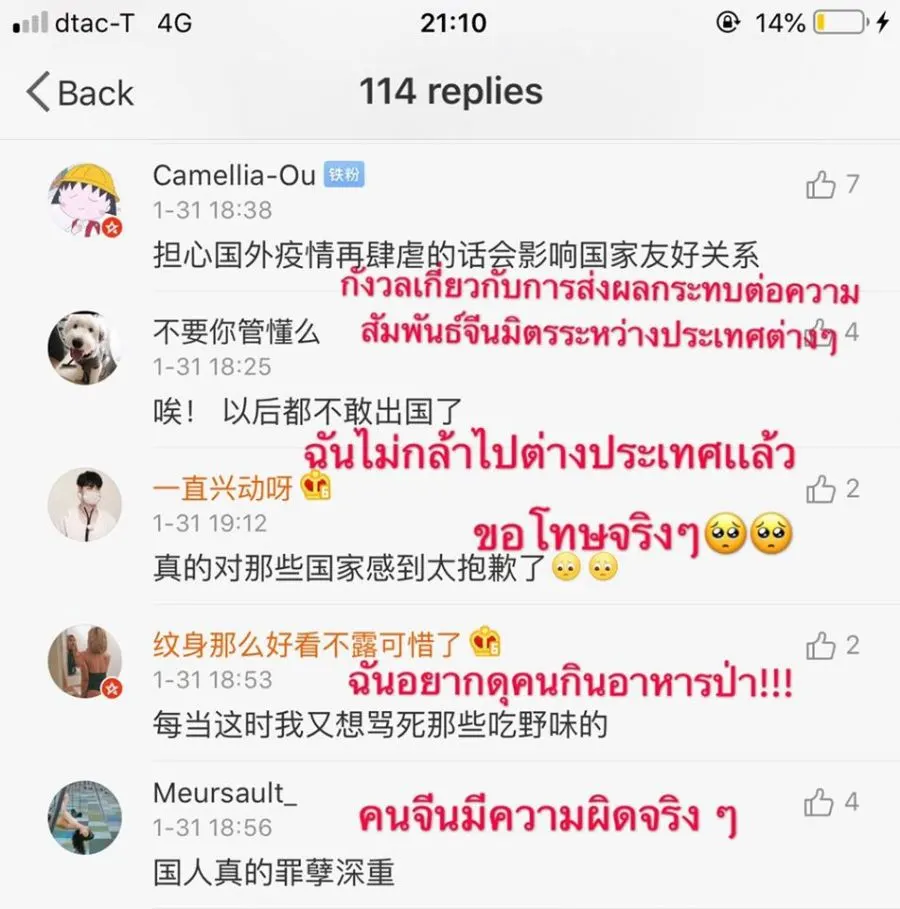The height and width of the screenshot is (909, 900).
Task: Open Meursault_'s username
Action: [225, 793]
